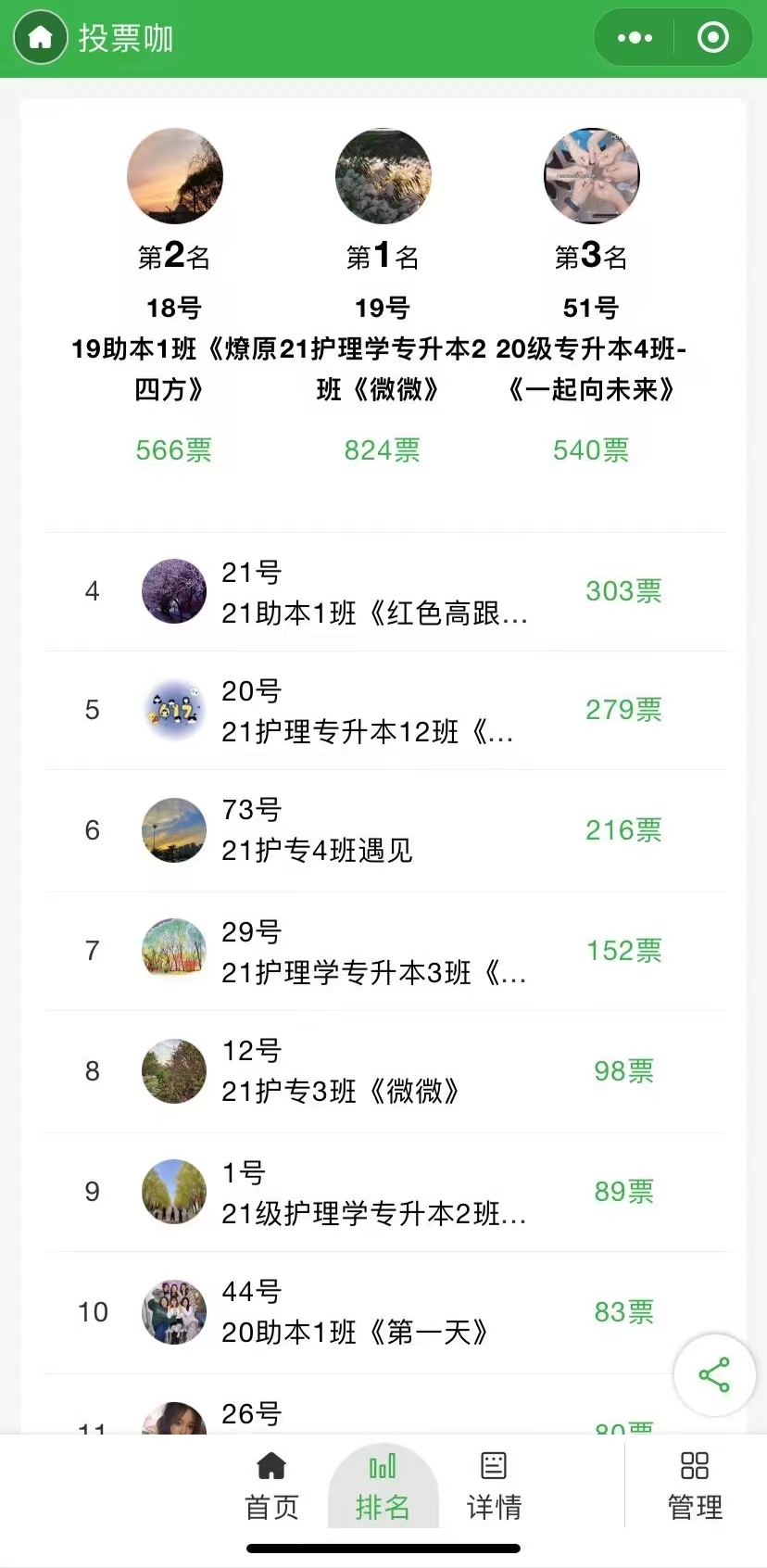Image resolution: width=767 pixels, height=1568 pixels.
Task: Share this ranking via the floating share button
Action: pyautogui.click(x=714, y=1374)
